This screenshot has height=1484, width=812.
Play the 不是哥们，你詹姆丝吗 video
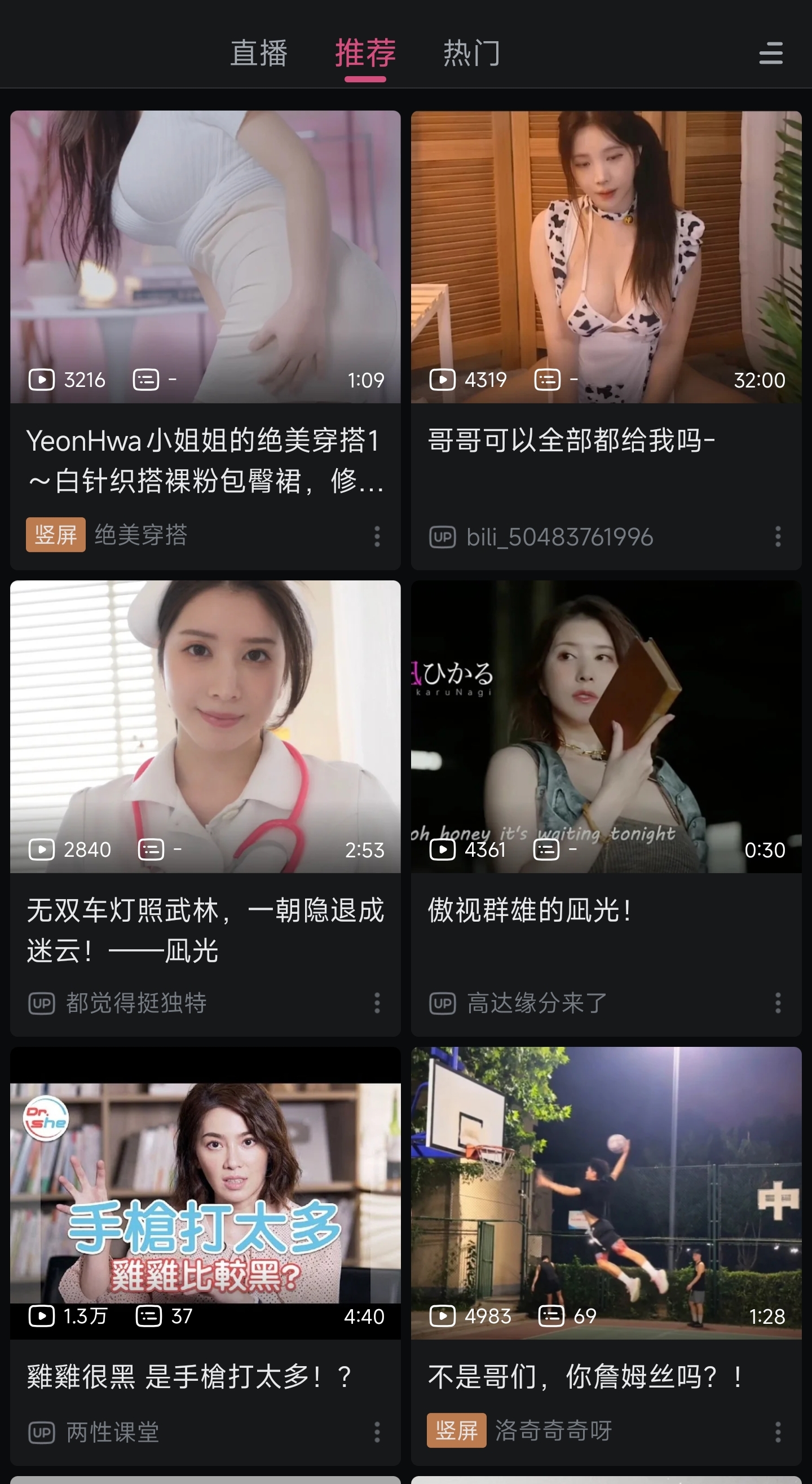606,1193
